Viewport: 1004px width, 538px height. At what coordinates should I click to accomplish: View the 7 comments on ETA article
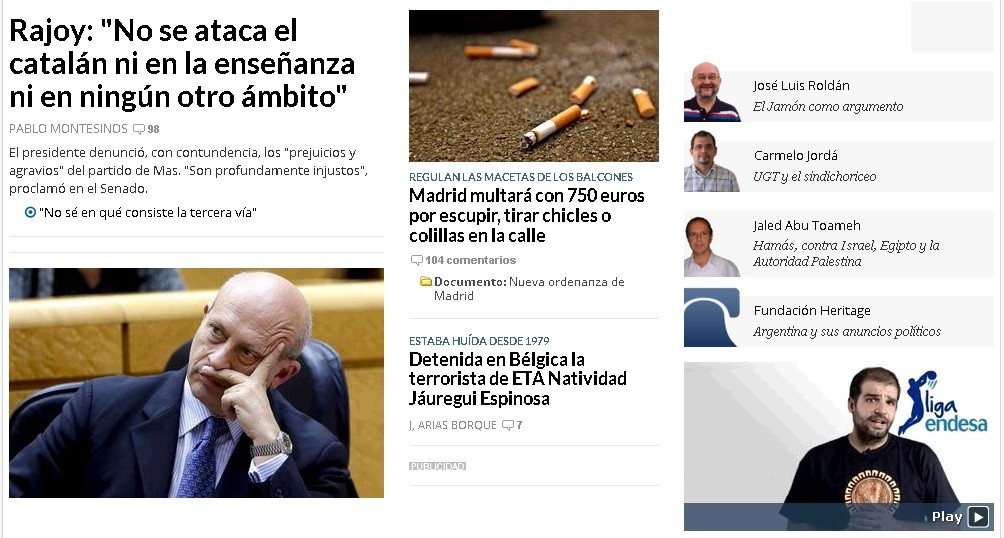512,425
